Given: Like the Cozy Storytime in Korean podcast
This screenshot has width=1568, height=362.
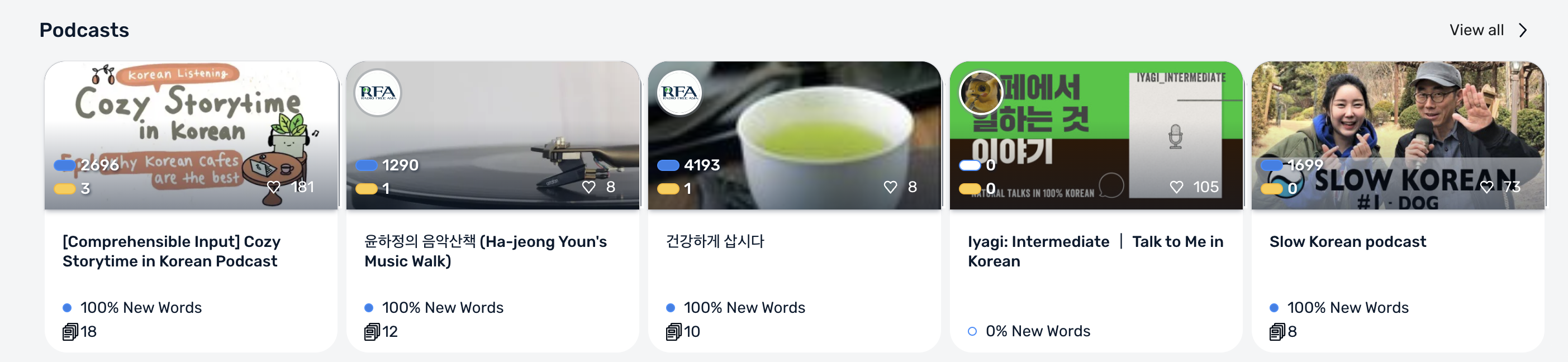Looking at the screenshot, I should 274,187.
